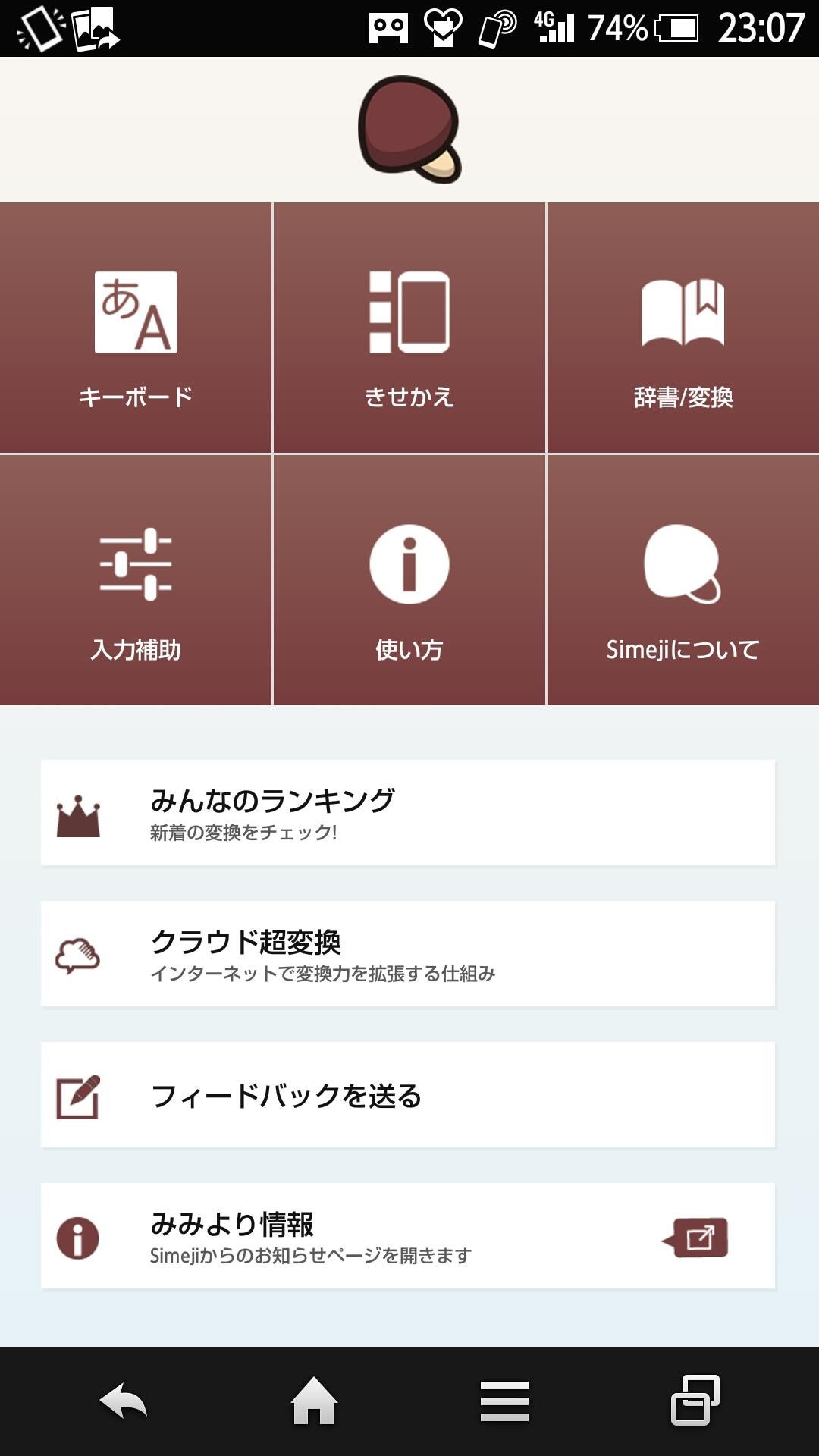Image resolution: width=819 pixels, height=1456 pixels.
Task: Open 辞書/変換 via the book icon
Action: tap(682, 313)
